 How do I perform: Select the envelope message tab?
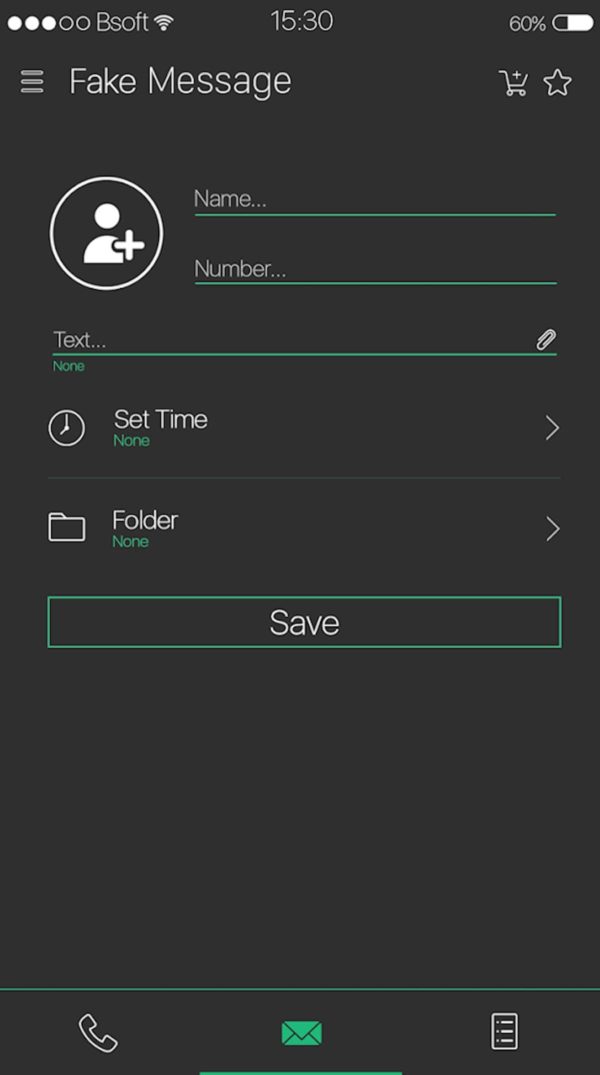click(x=301, y=1033)
